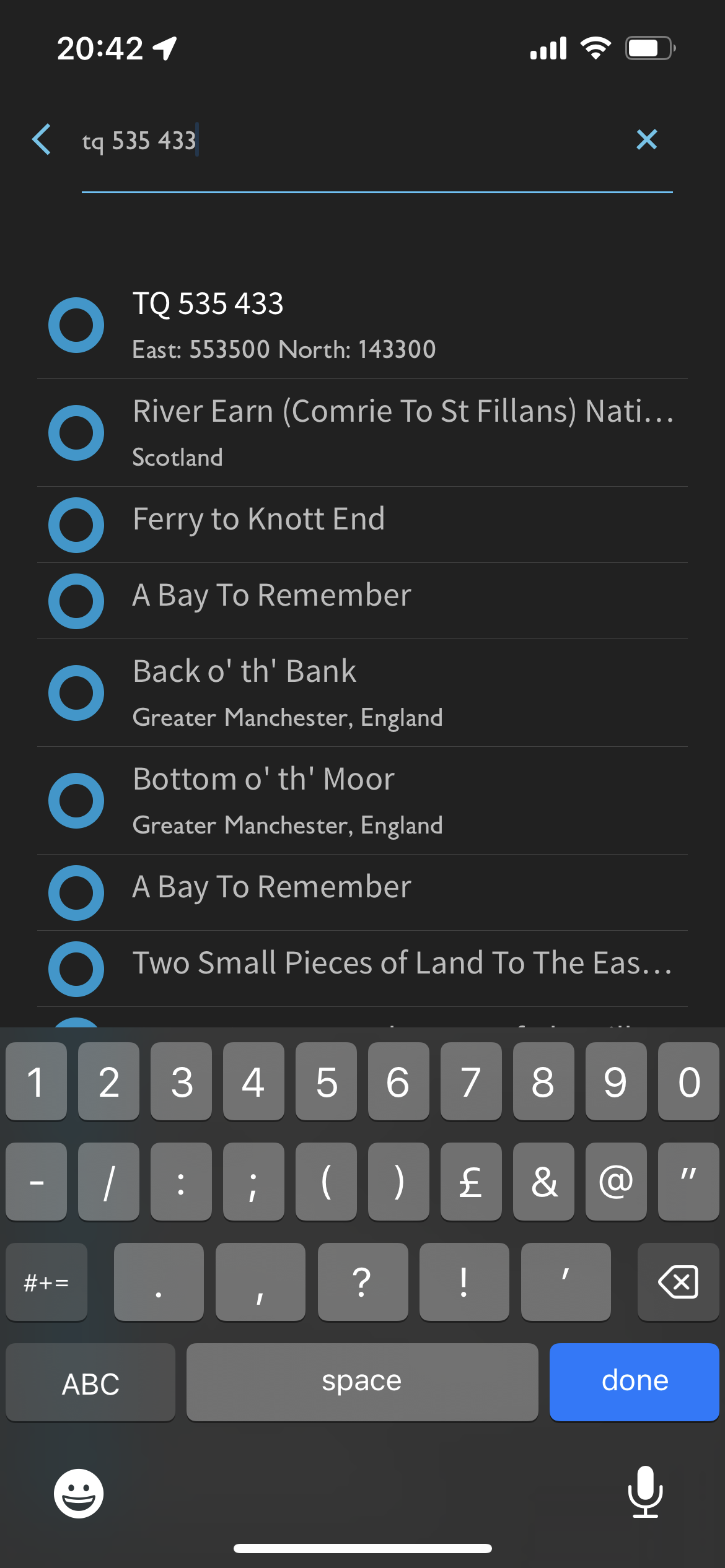Switch to the #+= symbols keyboard
Viewport: 725px width, 1568px height.
click(46, 1282)
